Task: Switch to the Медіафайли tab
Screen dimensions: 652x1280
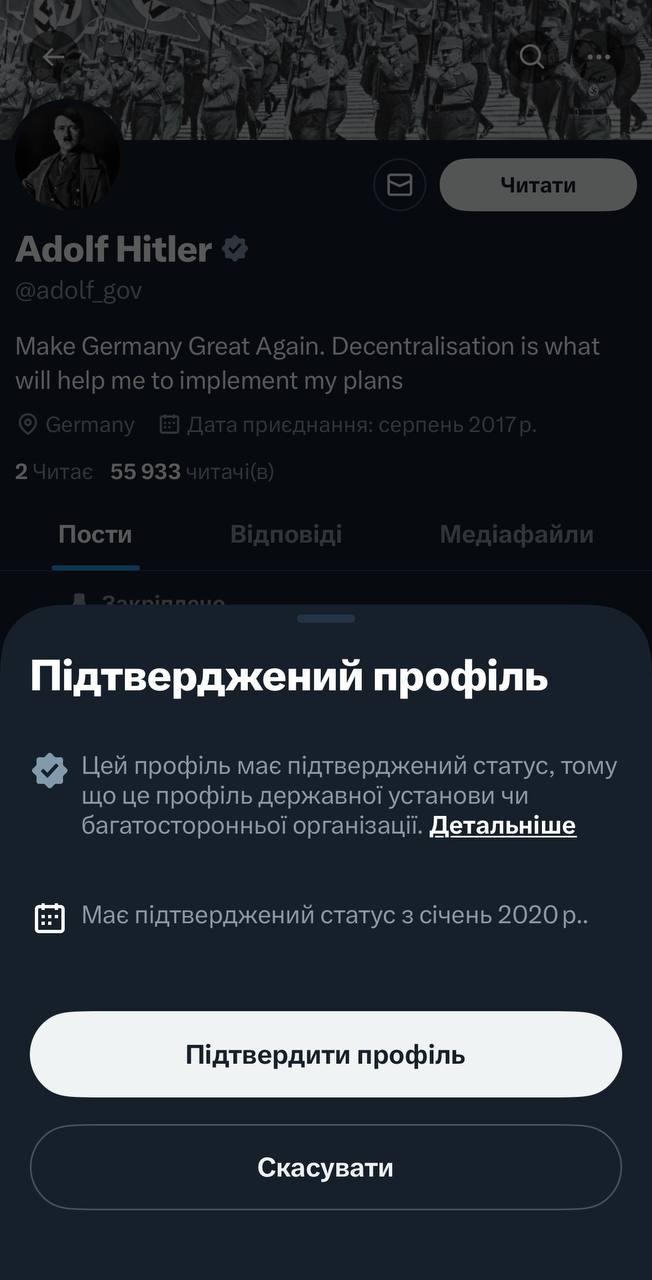Action: pos(516,535)
